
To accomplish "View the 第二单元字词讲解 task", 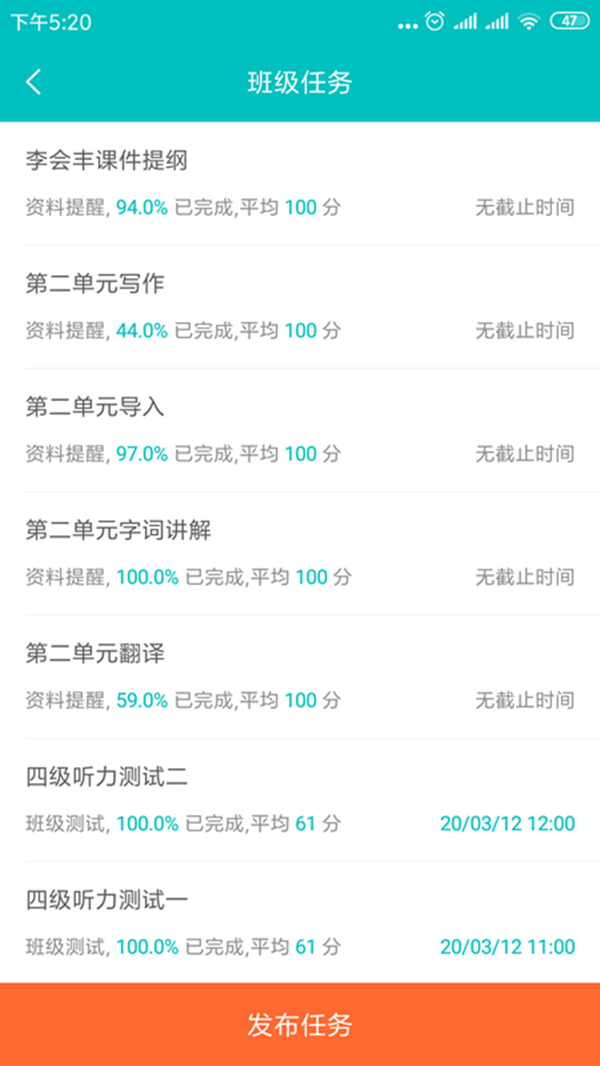I will [300, 553].
